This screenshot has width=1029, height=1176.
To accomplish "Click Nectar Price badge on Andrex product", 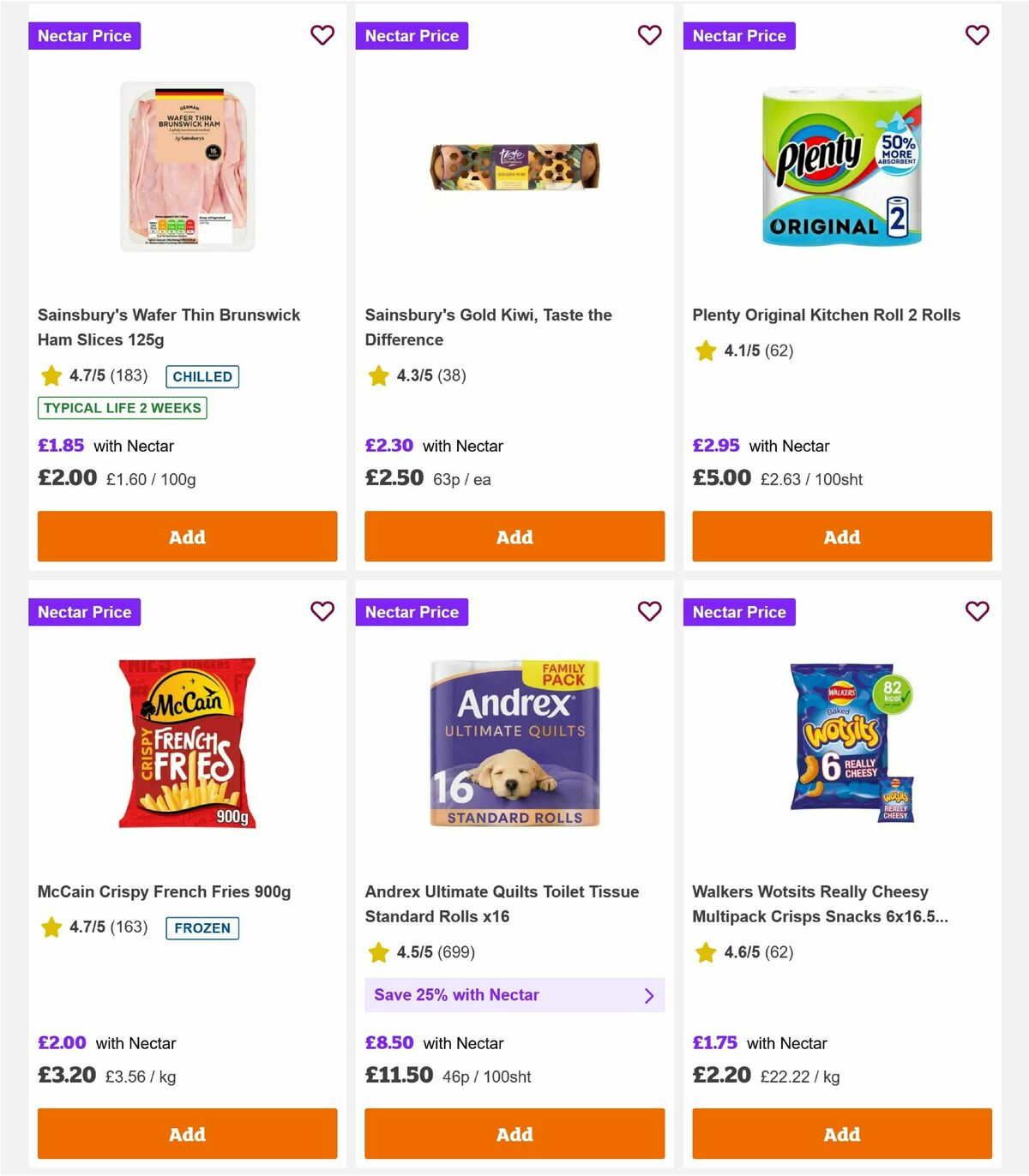I will pyautogui.click(x=412, y=612).
